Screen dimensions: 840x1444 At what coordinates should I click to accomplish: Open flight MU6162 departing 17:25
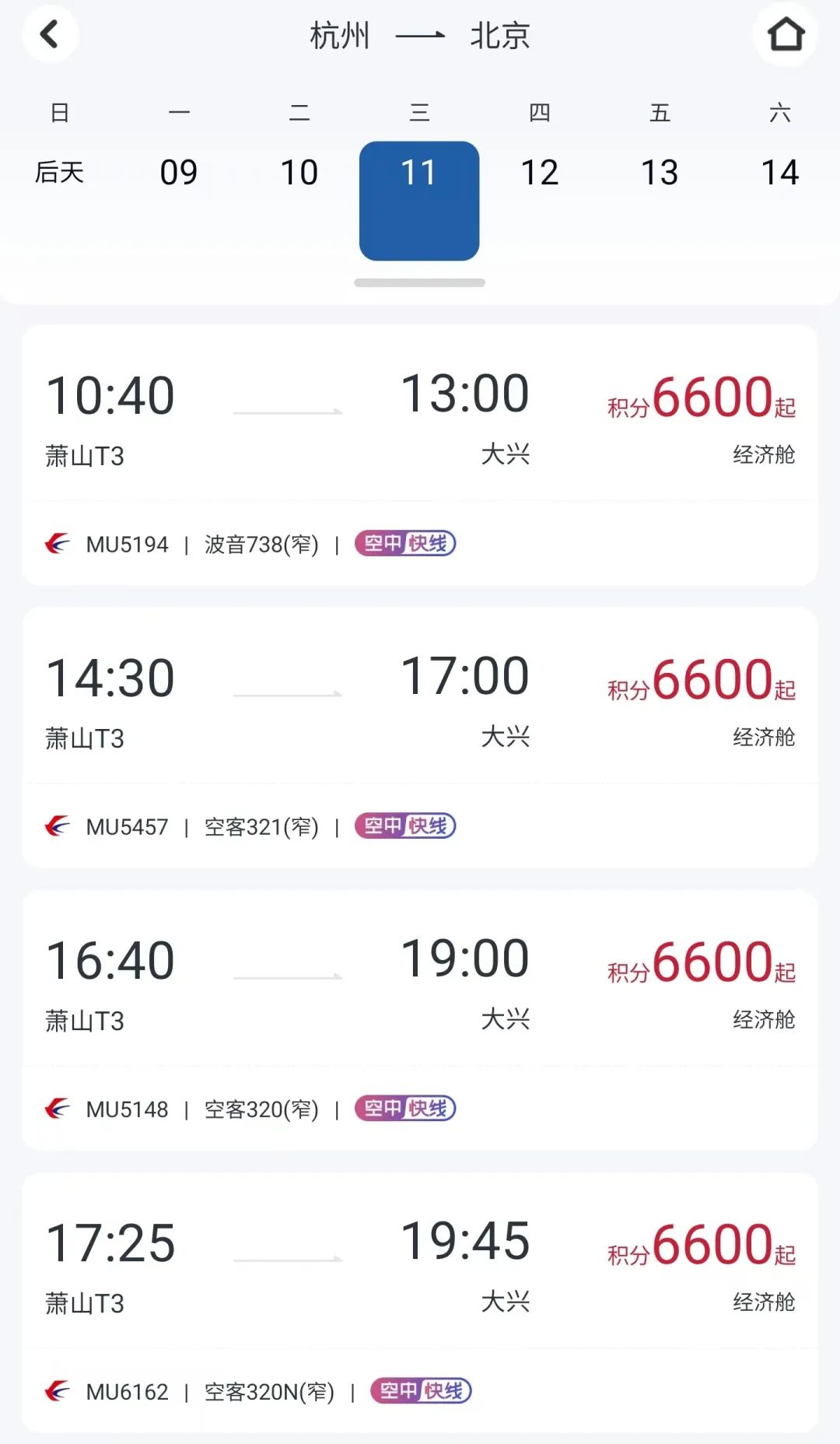(420, 1302)
